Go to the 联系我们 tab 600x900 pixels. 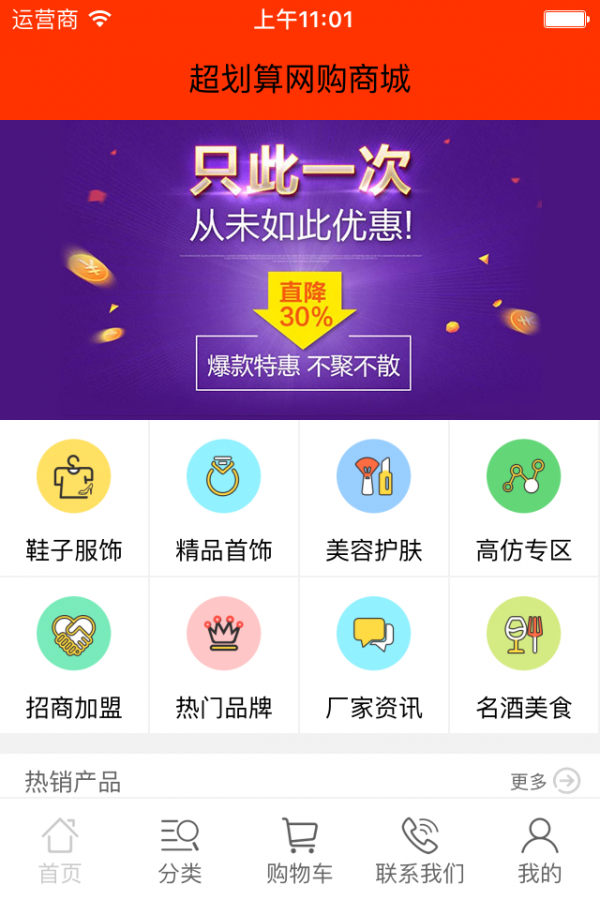(x=420, y=850)
